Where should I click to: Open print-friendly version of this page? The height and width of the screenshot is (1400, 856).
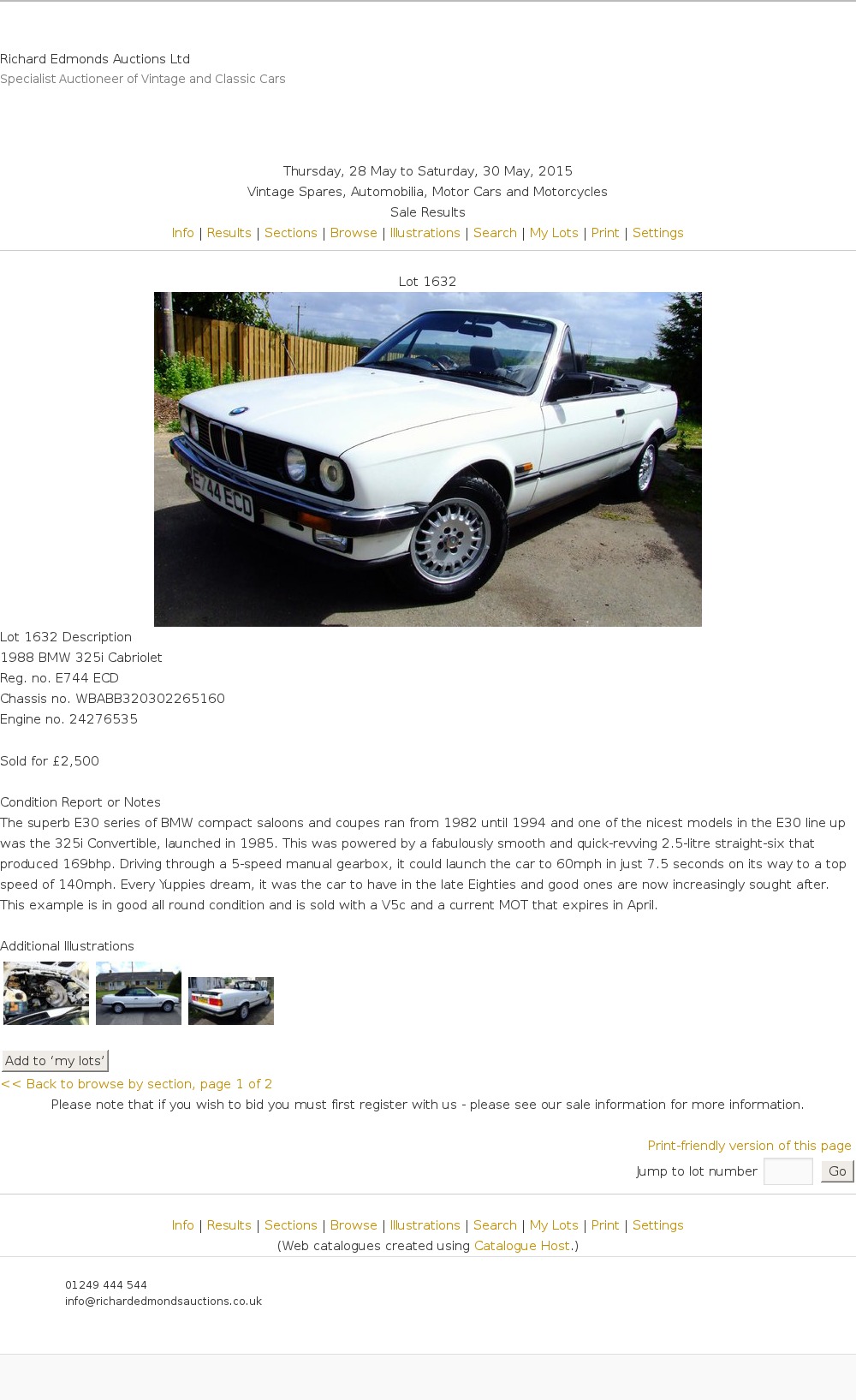tap(749, 1146)
